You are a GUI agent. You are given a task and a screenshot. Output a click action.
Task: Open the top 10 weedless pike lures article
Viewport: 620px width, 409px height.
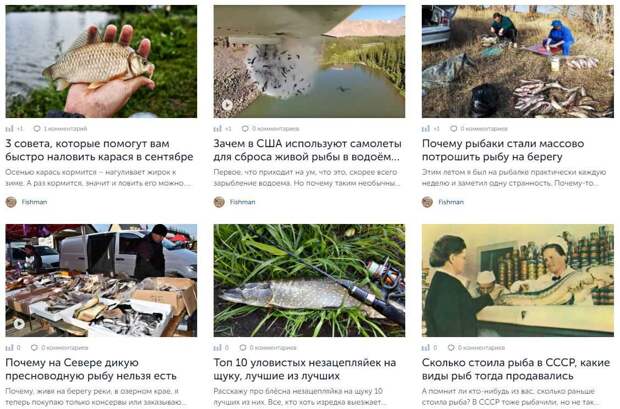tap(308, 369)
